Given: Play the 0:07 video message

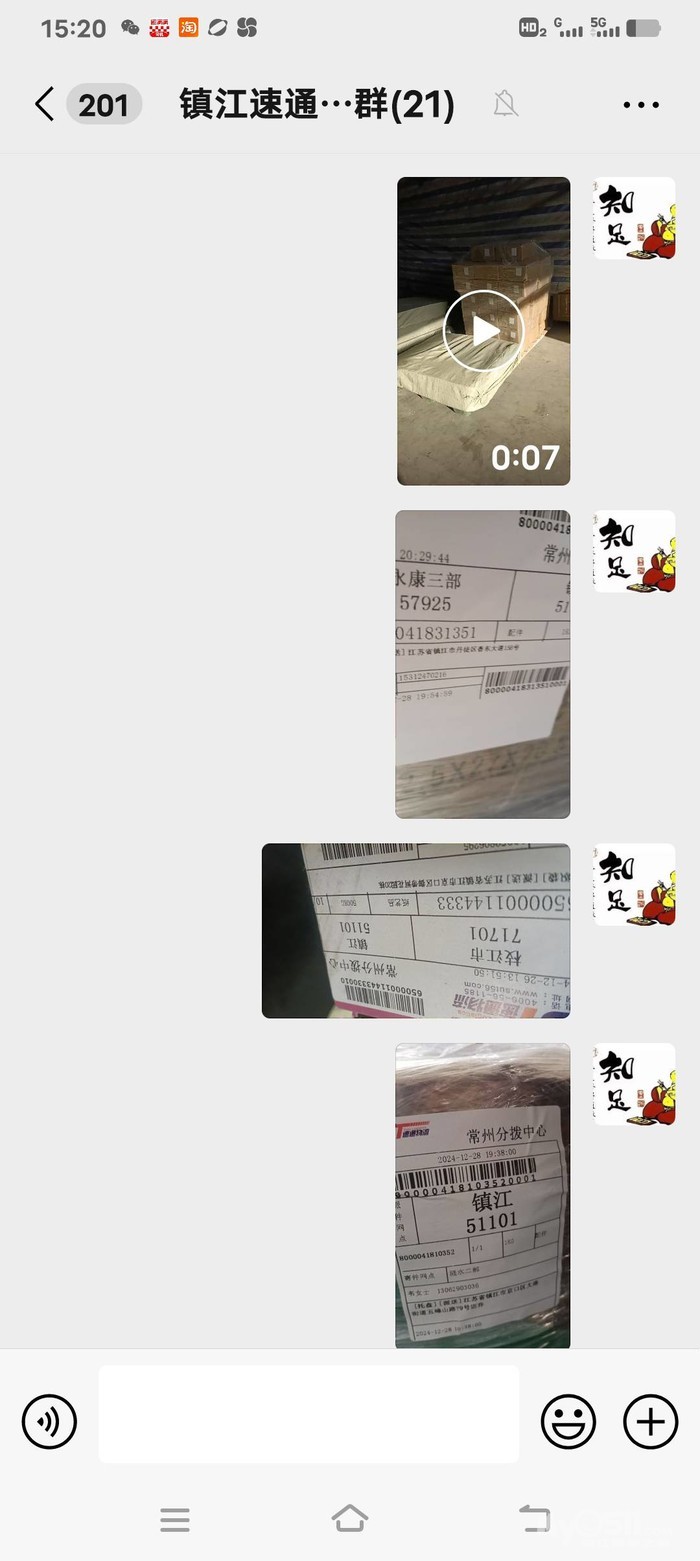Looking at the screenshot, I should (x=483, y=331).
